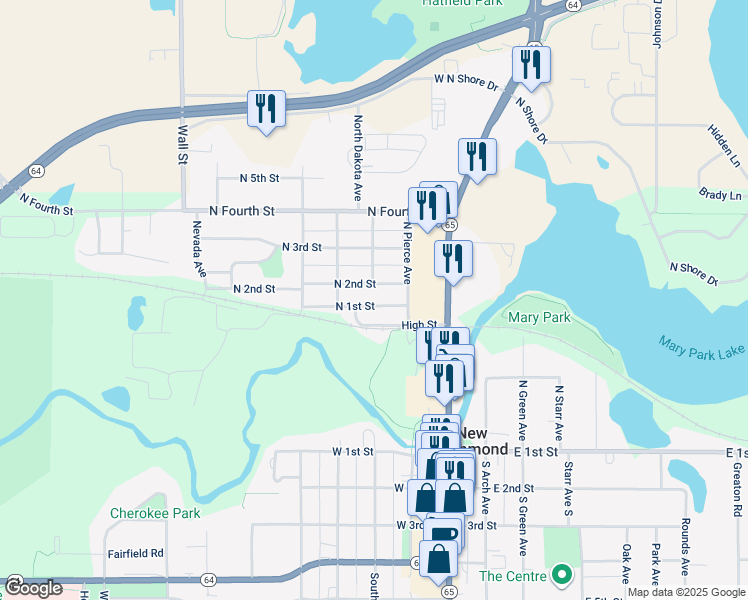The image size is (748, 600).
Task: Select the restaurant pin at W N Shore Dr
Action: pos(531,65)
